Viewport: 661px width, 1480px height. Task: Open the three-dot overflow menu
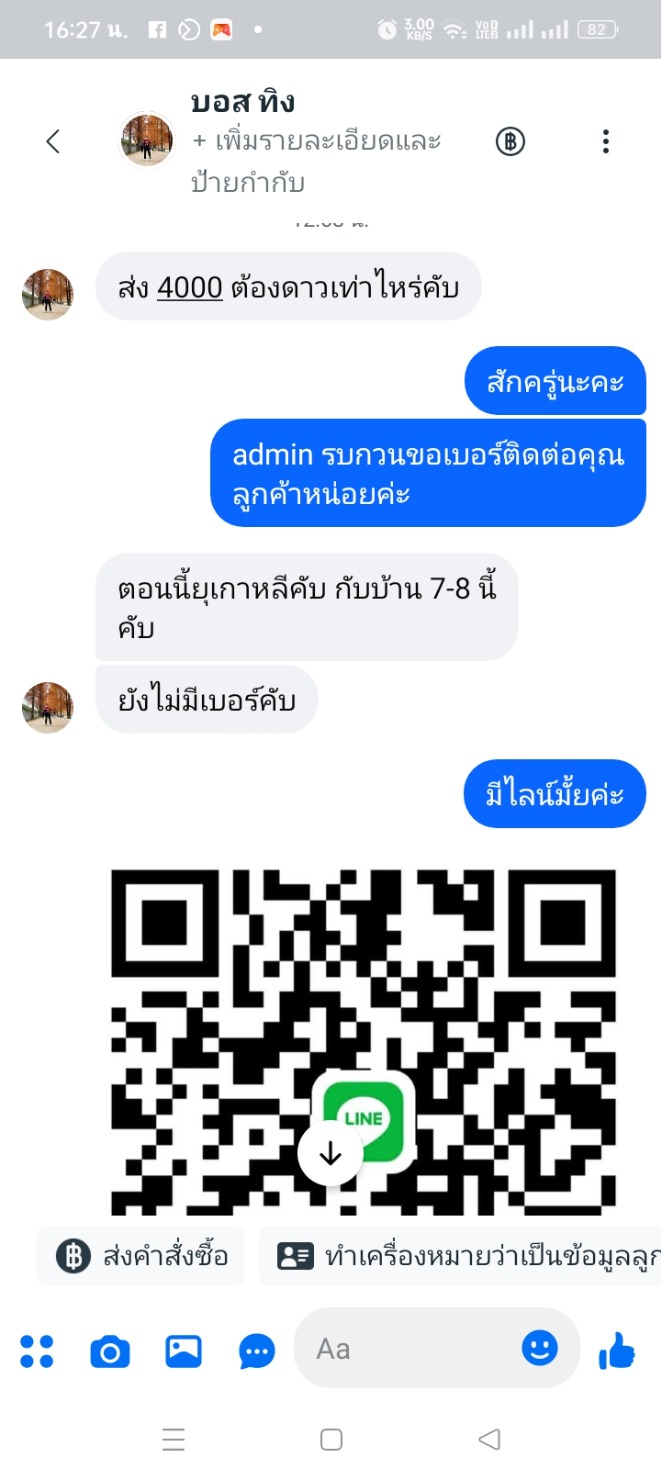click(605, 142)
